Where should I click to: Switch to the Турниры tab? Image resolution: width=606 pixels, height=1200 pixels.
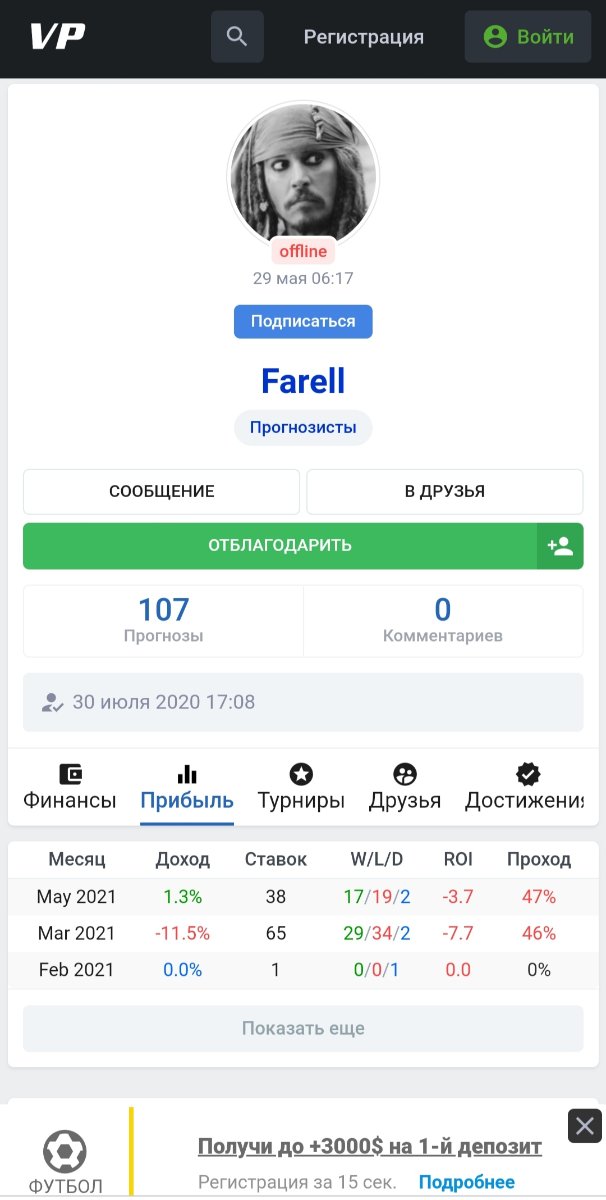(x=301, y=787)
